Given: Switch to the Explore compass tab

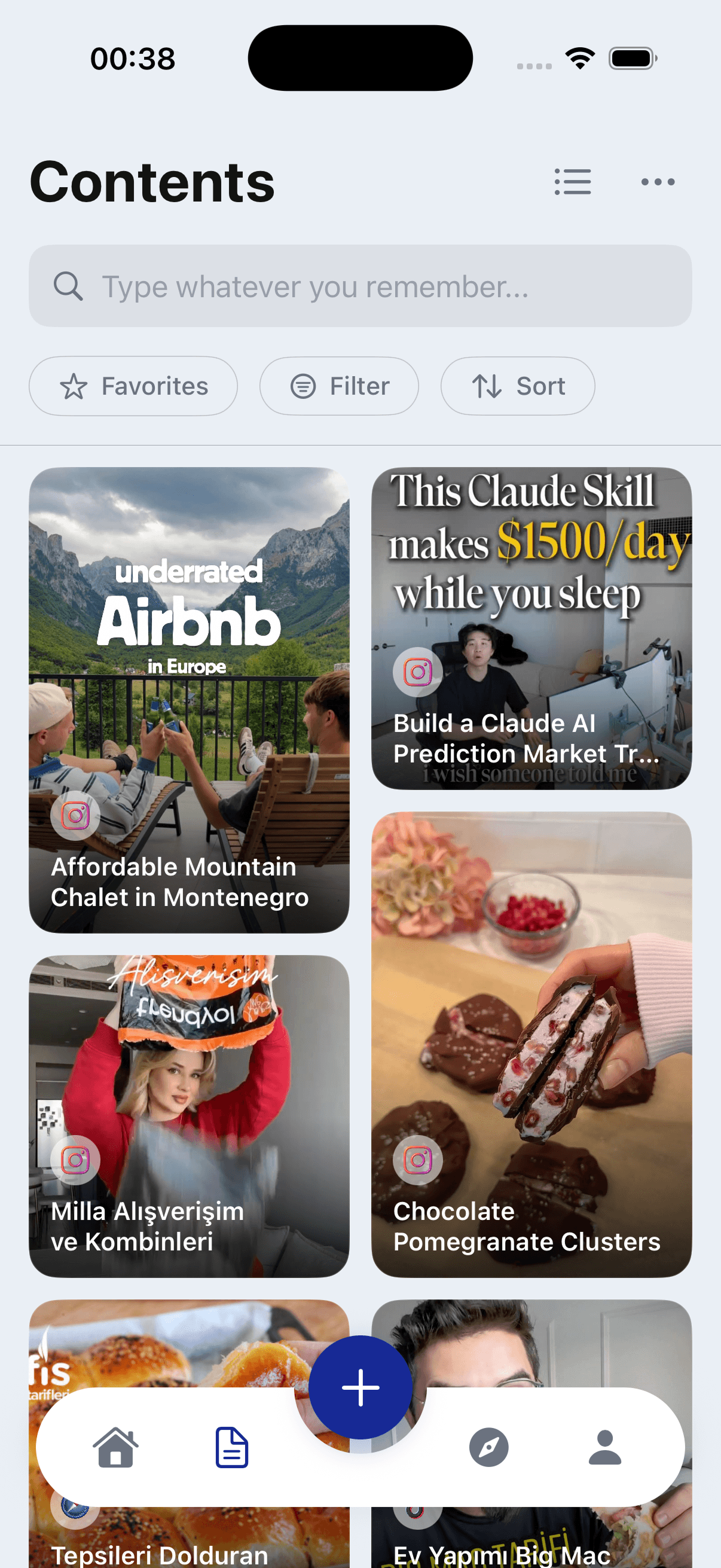Looking at the screenshot, I should pos(488,1447).
